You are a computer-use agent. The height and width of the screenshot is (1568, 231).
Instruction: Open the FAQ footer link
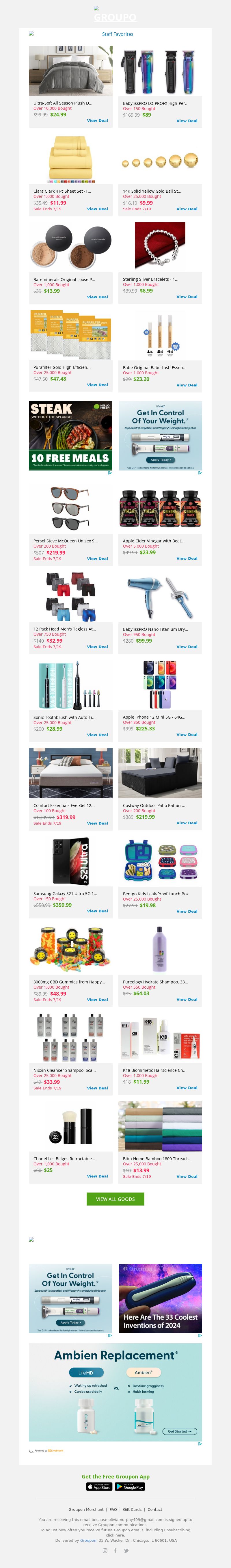pos(113,1509)
